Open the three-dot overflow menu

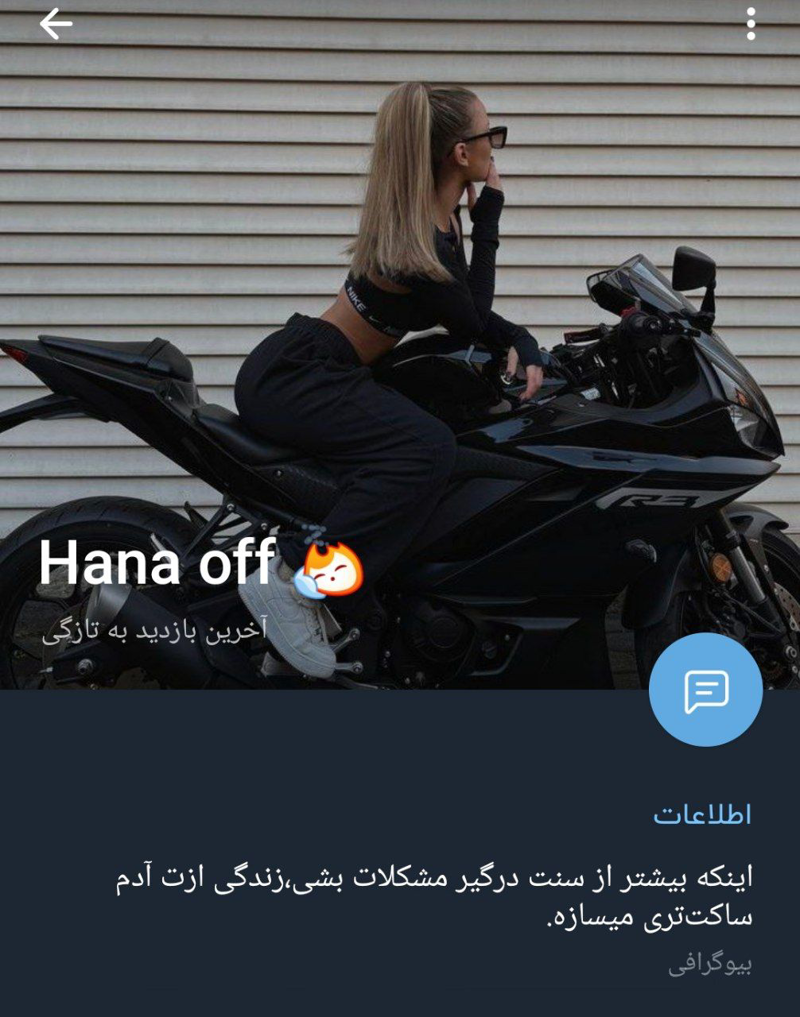click(x=751, y=24)
